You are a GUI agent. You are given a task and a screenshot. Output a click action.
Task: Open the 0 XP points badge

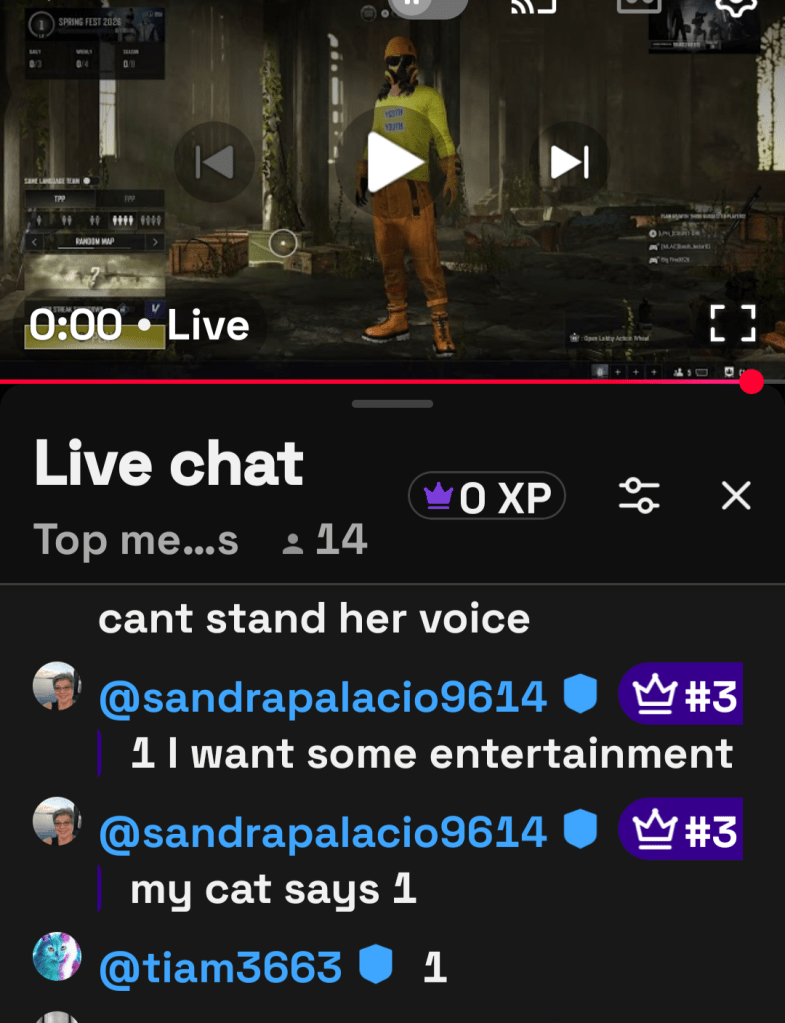[x=487, y=496]
